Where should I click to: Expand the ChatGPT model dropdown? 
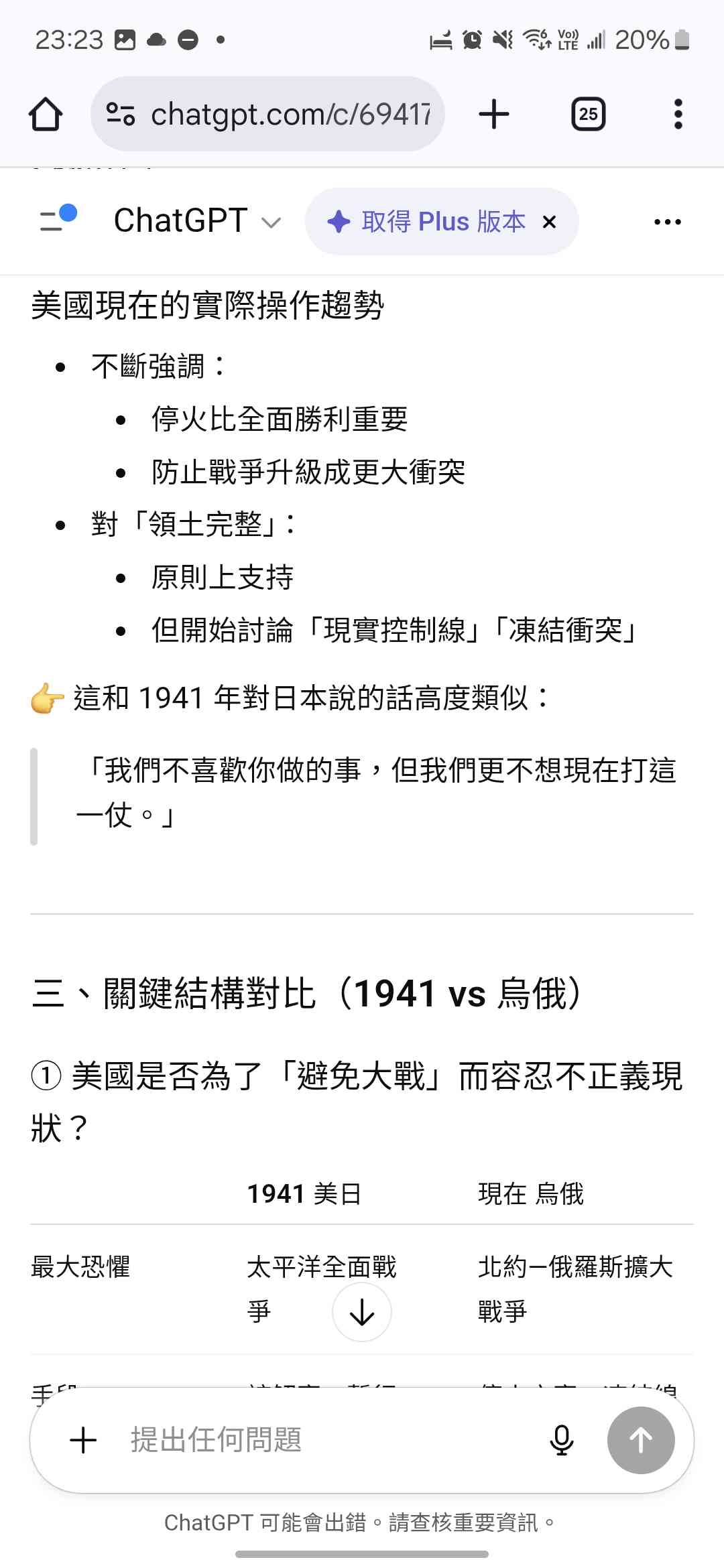coord(198,221)
